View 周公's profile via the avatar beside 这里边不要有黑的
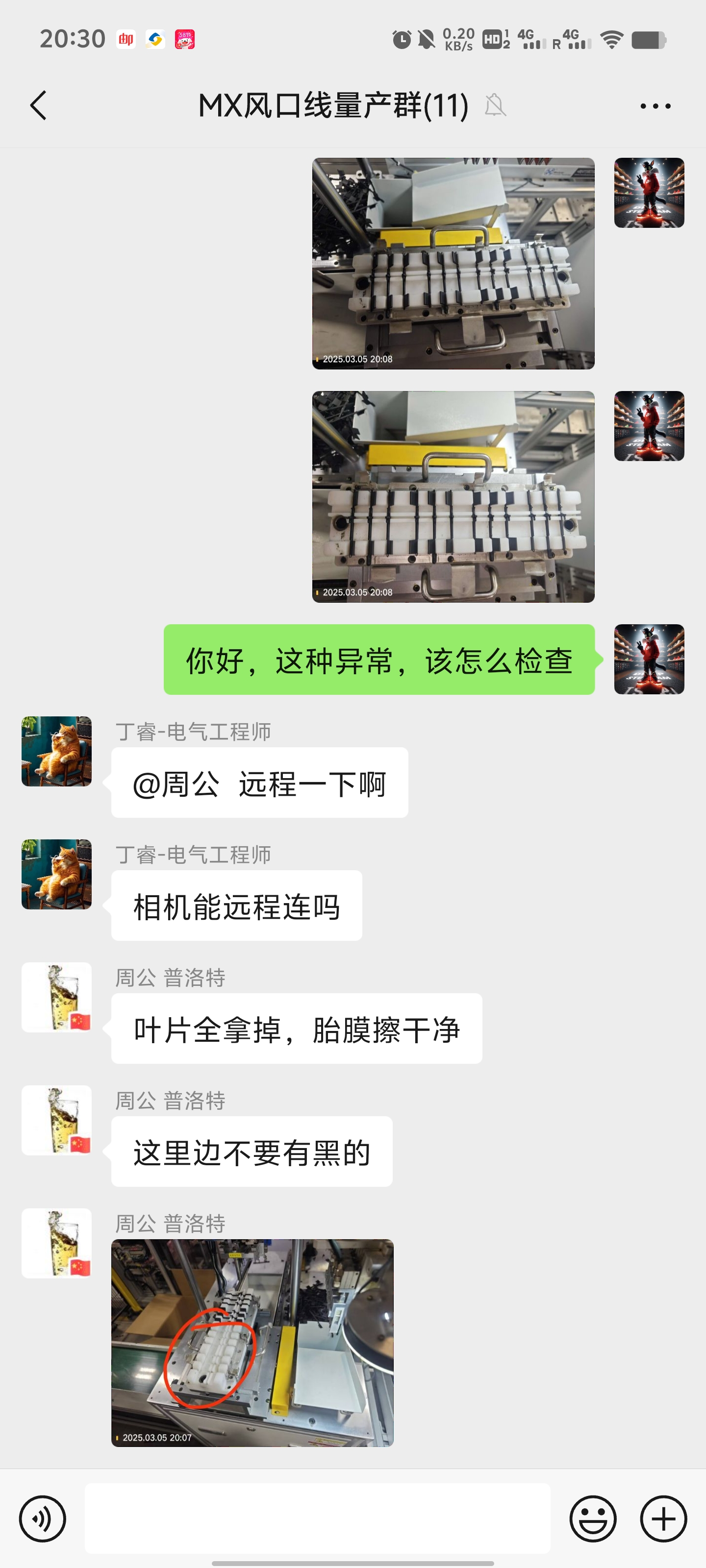The width and height of the screenshot is (706, 1568). (57, 1120)
